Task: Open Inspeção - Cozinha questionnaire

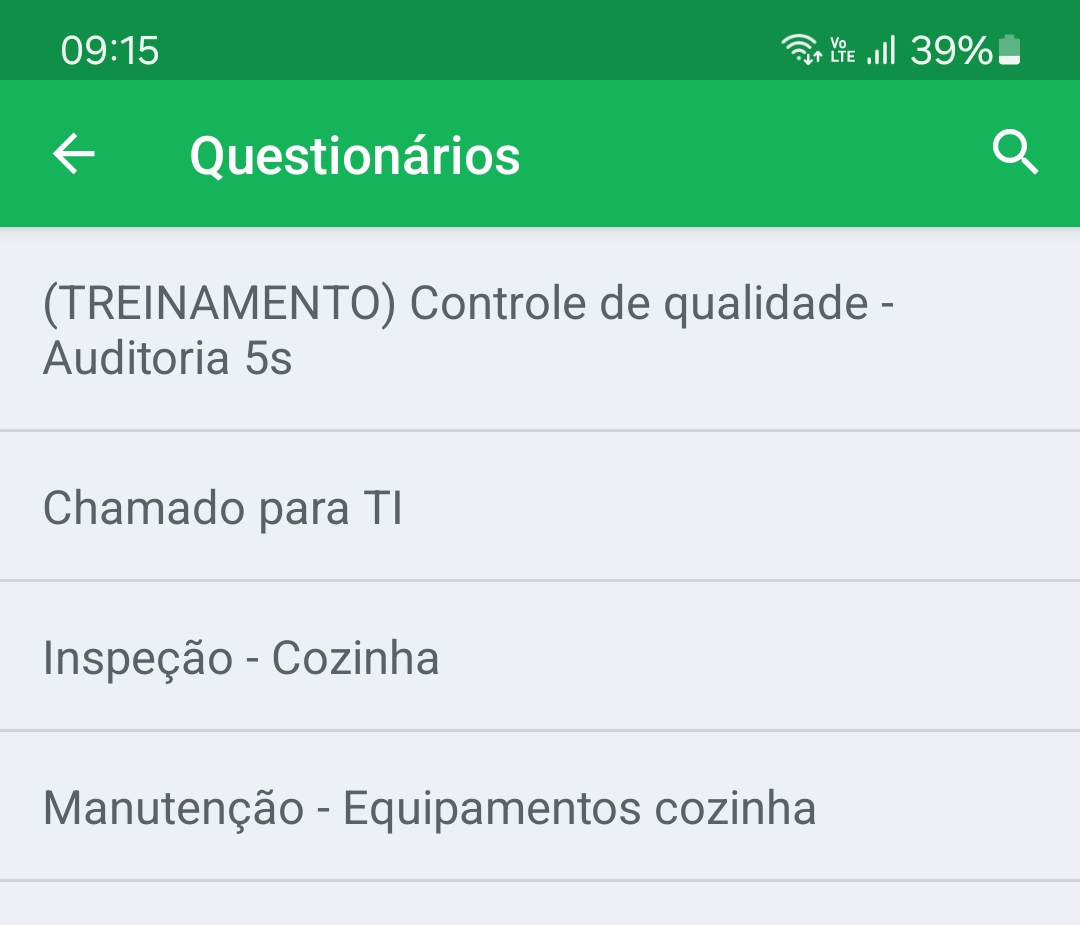Action: [x=241, y=658]
